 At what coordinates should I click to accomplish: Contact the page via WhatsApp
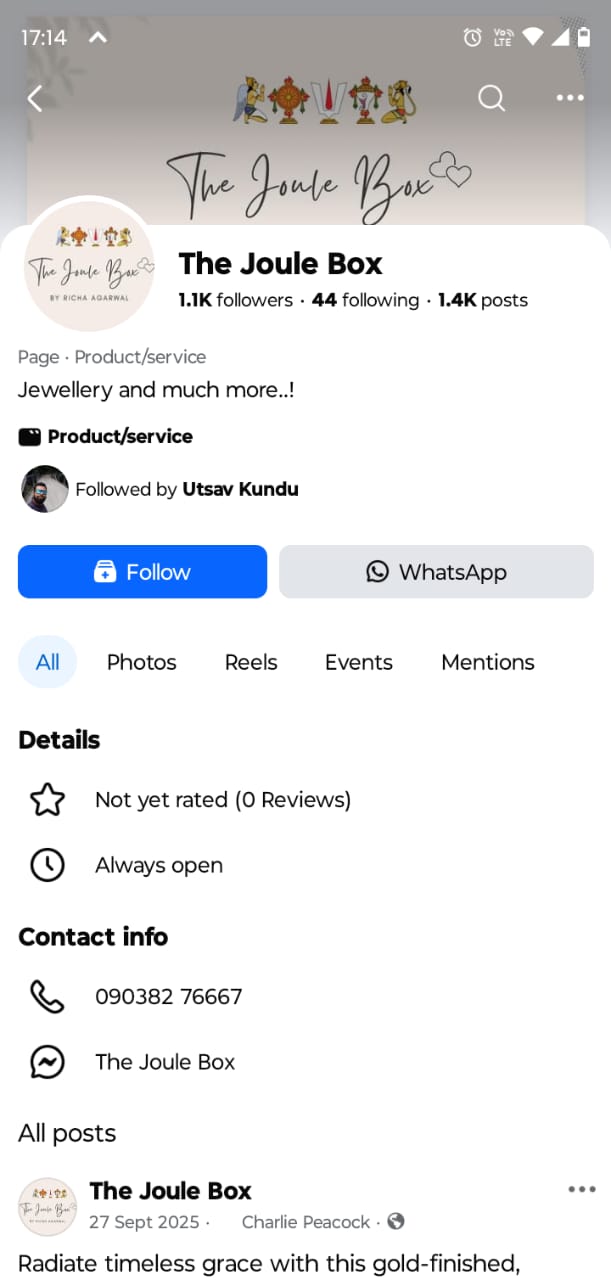436,572
